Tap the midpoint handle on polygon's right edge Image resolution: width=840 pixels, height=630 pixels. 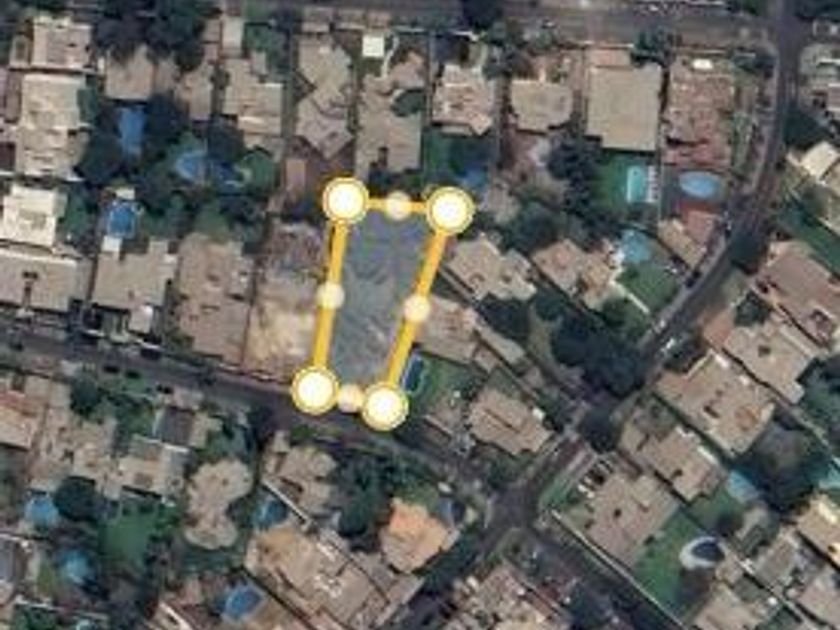point(417,309)
